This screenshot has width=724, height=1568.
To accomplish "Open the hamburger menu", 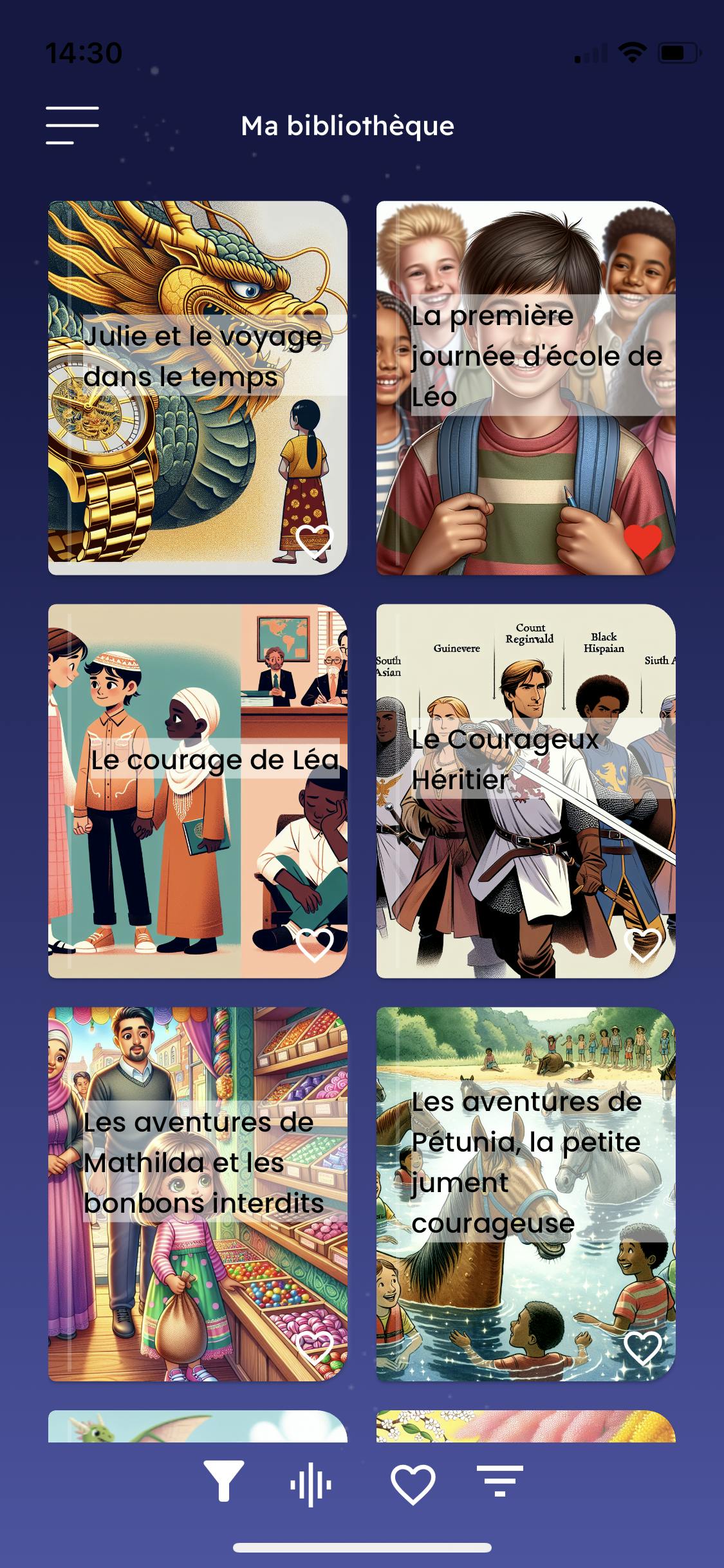I will [72, 125].
